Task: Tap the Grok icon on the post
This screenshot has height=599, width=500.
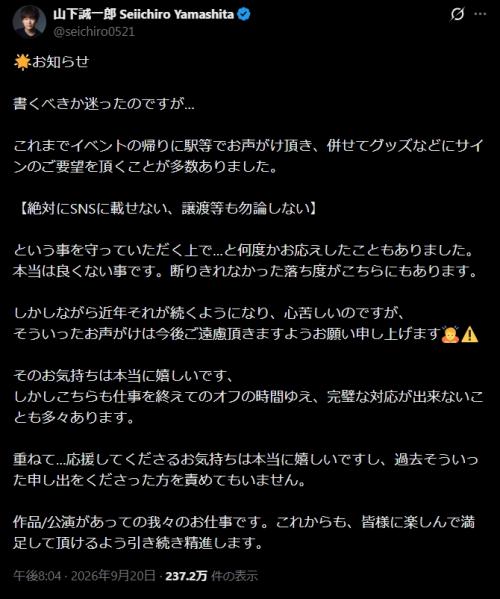Action: [457, 15]
